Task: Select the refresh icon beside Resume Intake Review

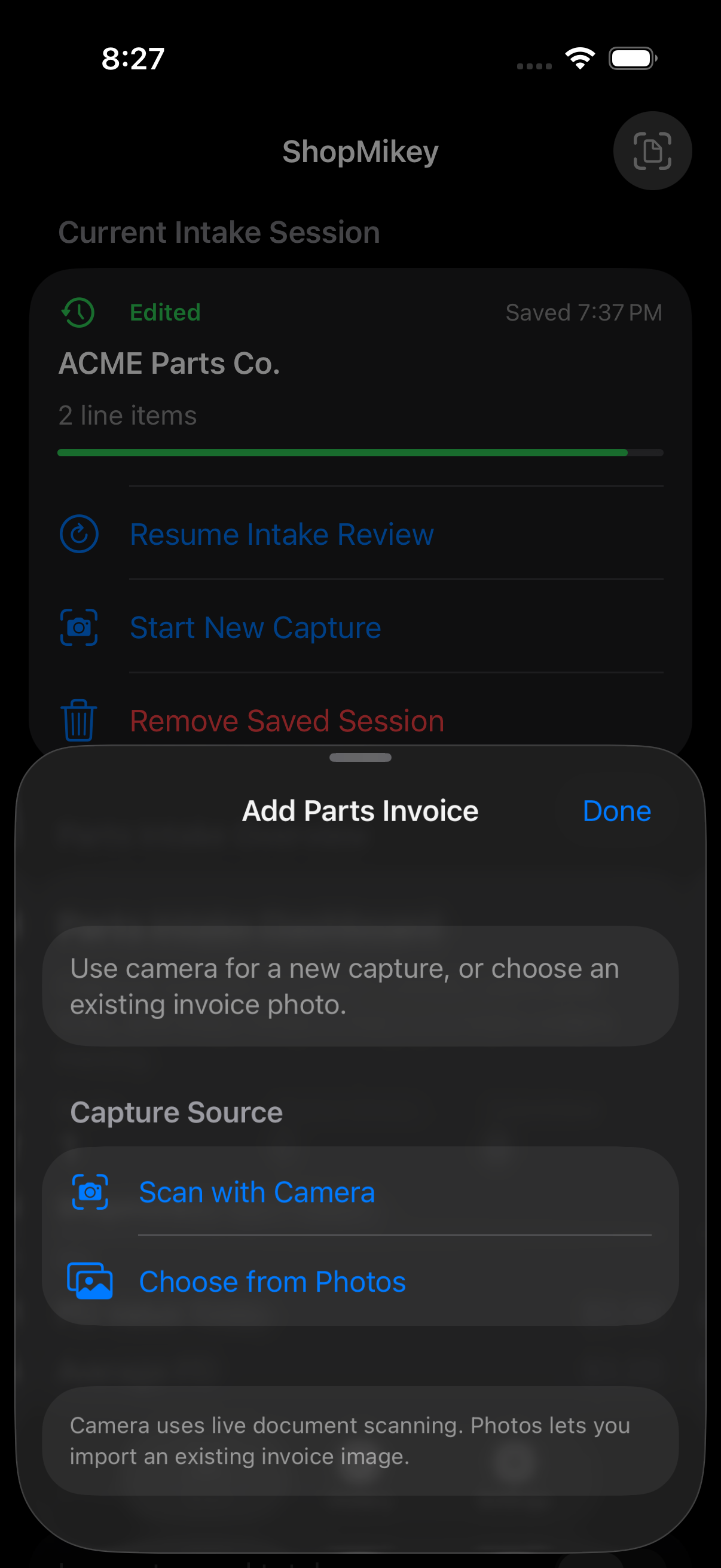Action: [79, 534]
